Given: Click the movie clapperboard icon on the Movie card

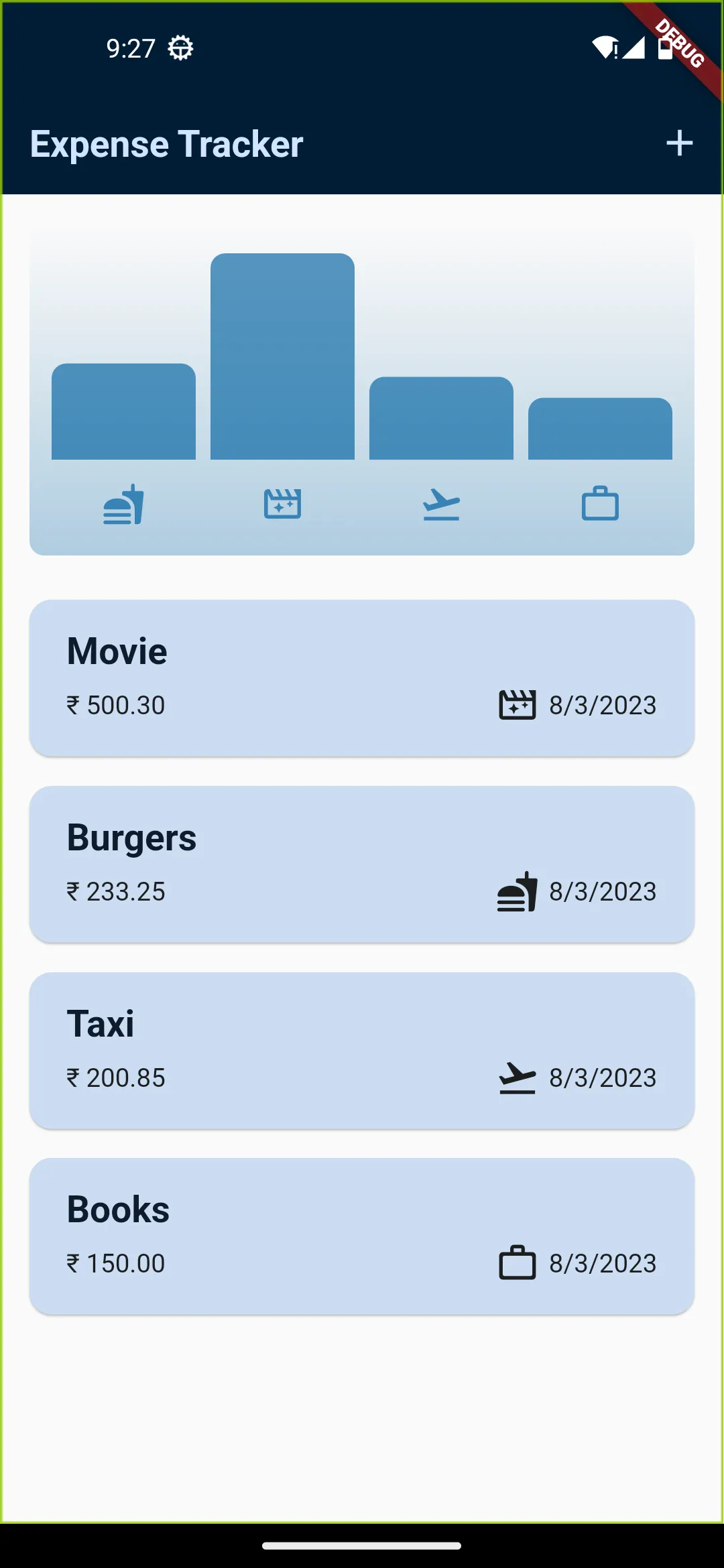Looking at the screenshot, I should [x=518, y=704].
